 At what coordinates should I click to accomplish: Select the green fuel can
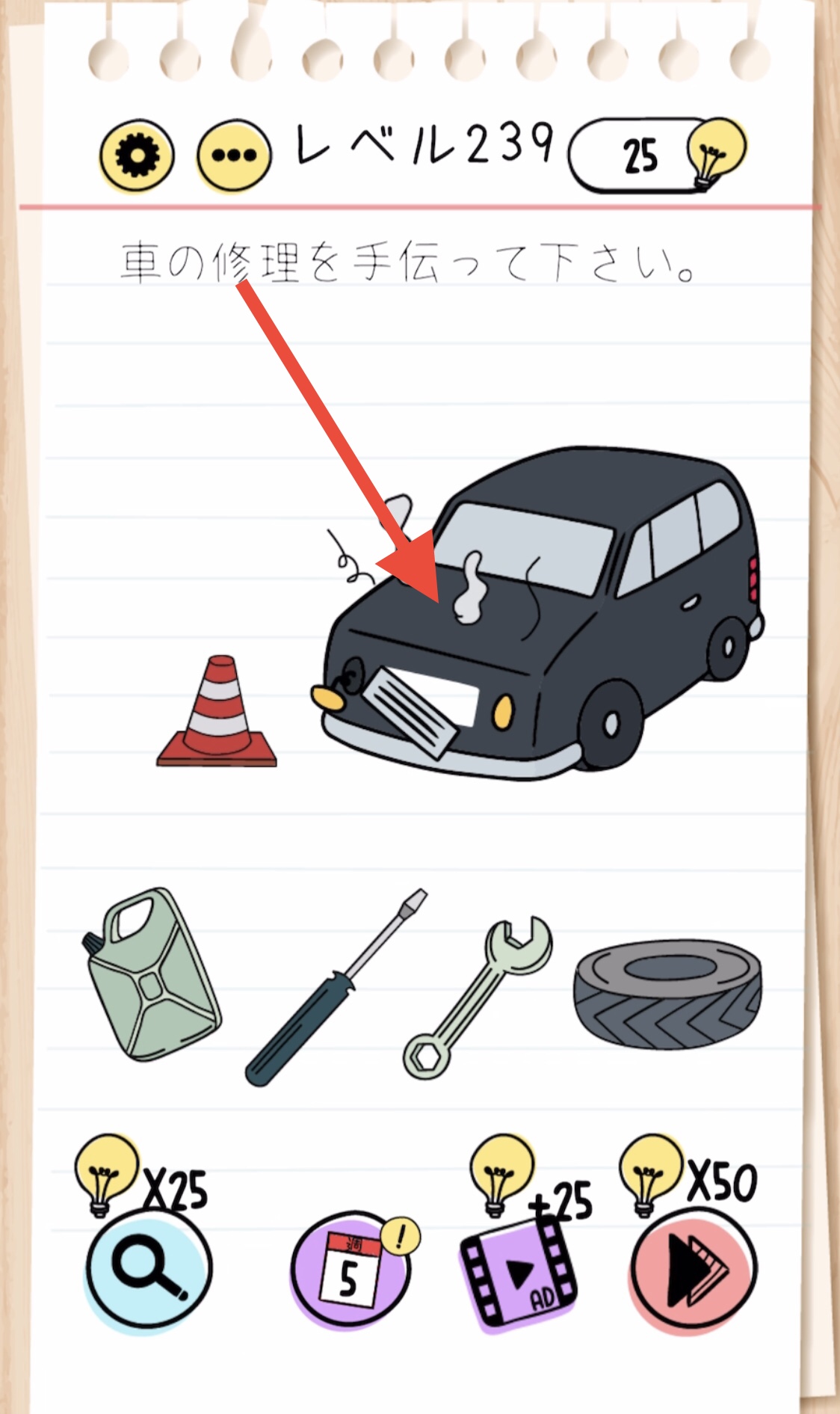coord(152,974)
